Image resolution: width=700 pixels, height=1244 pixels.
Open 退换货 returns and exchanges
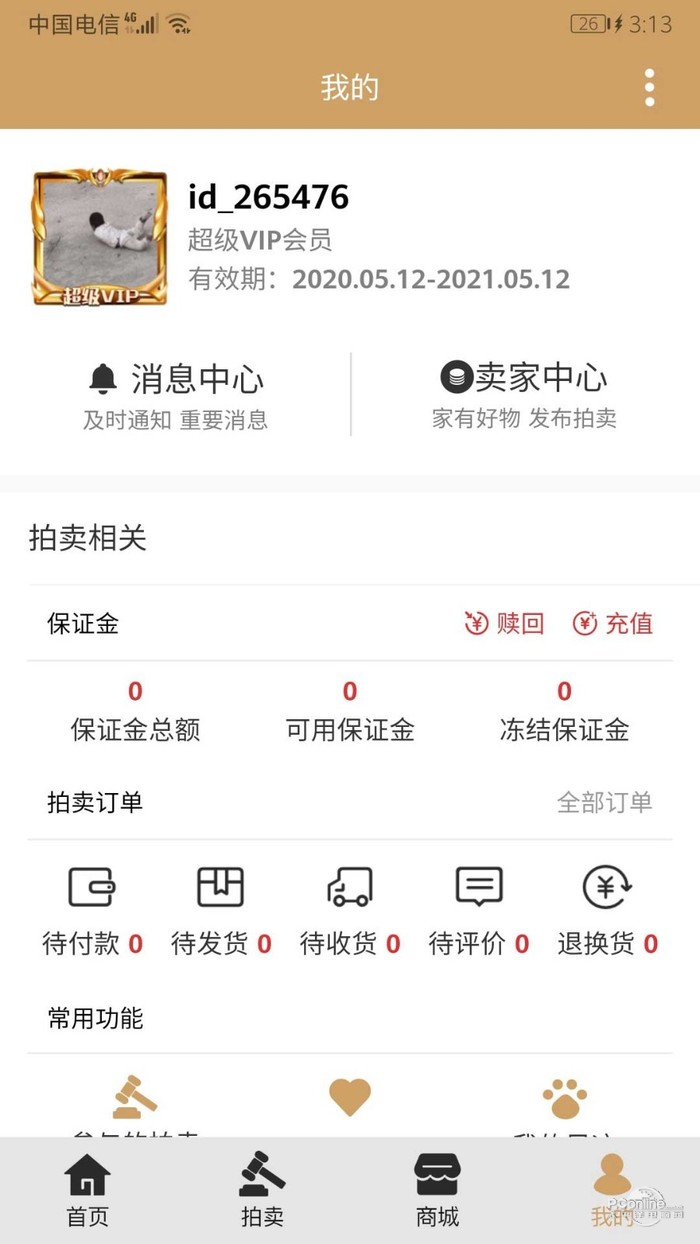(607, 908)
